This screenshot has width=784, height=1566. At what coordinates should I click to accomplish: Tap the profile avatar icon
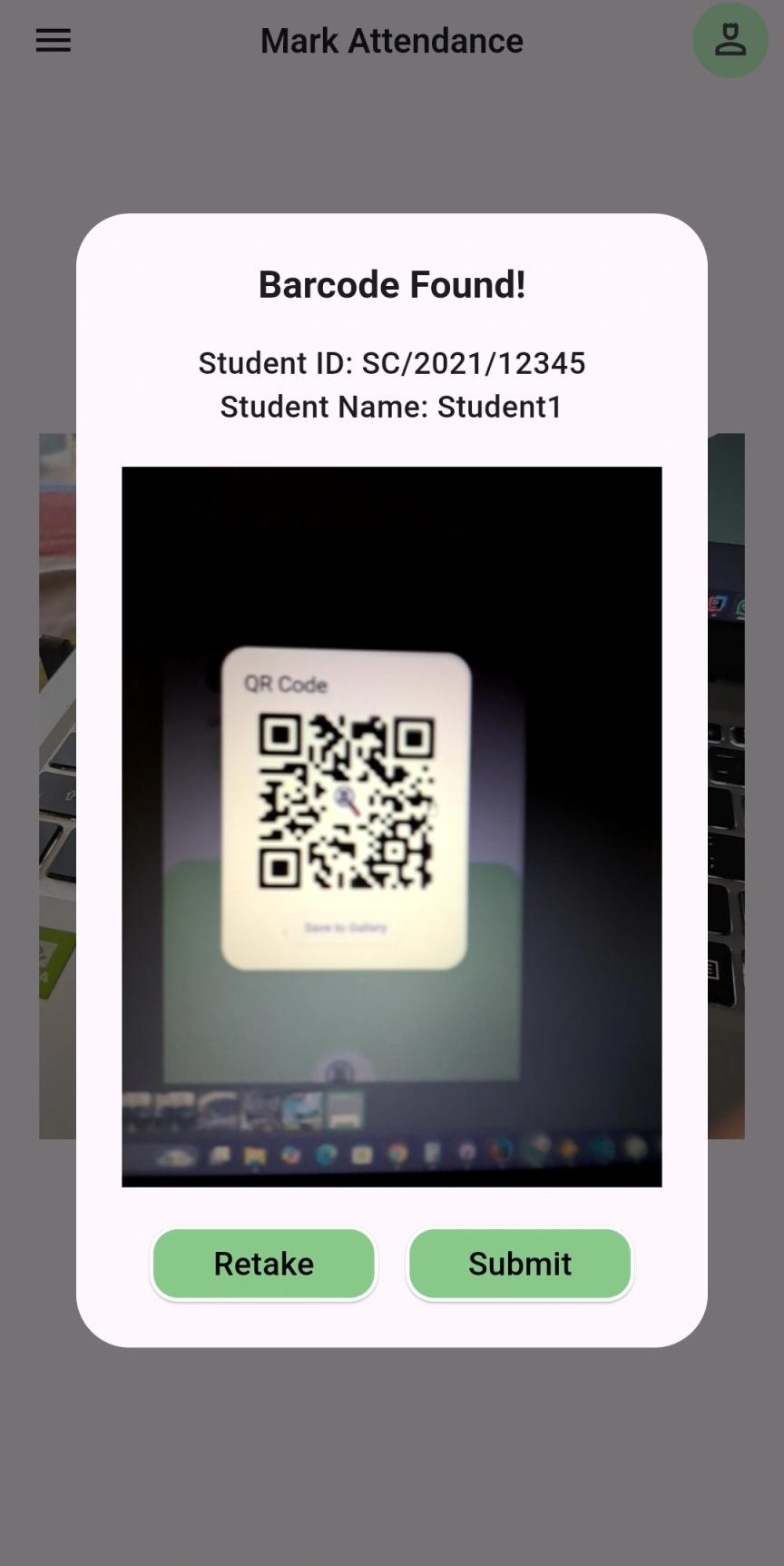tap(730, 40)
